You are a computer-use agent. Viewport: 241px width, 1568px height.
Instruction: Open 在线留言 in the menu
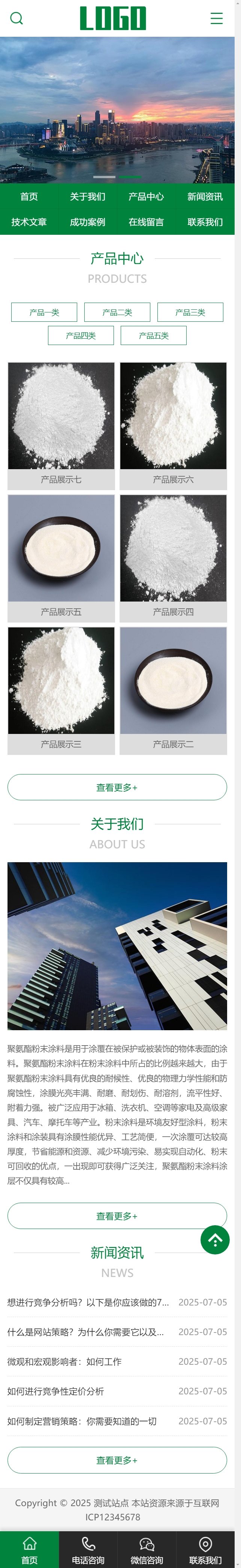(x=146, y=222)
